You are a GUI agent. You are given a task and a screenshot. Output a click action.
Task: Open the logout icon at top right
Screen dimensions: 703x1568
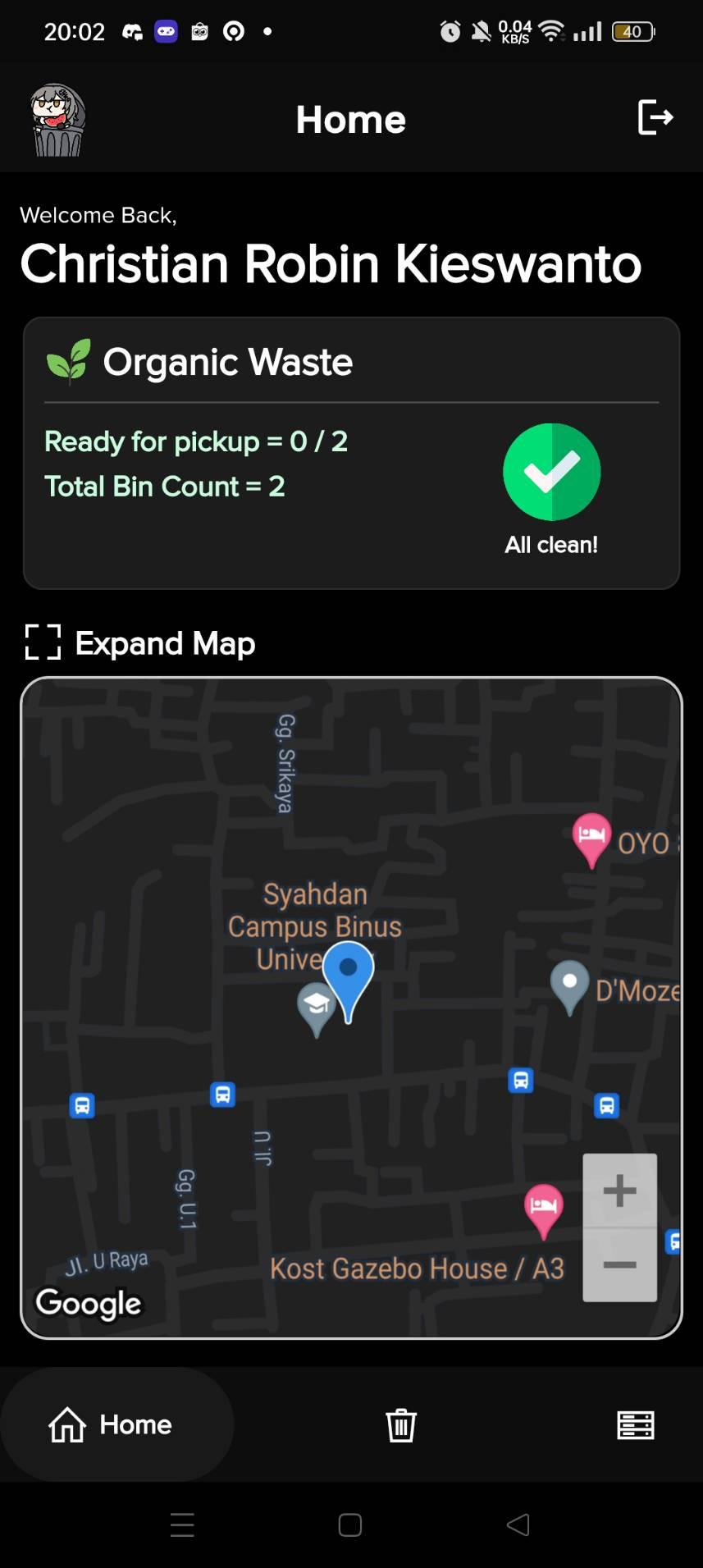coord(655,119)
